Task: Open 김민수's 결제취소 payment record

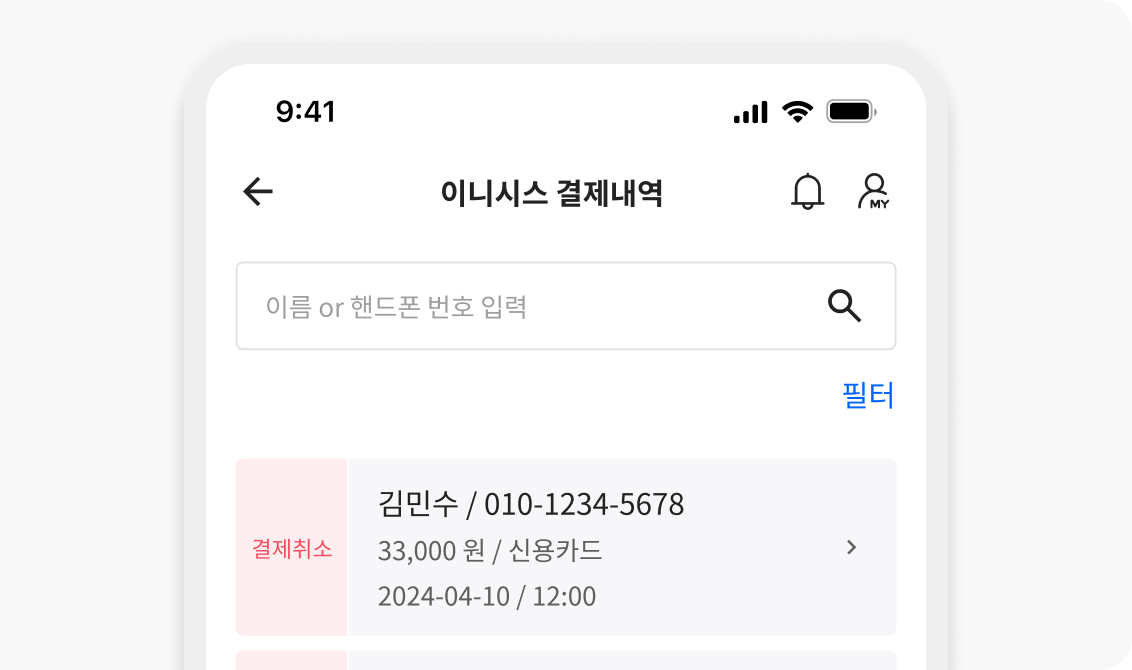Action: coord(565,547)
